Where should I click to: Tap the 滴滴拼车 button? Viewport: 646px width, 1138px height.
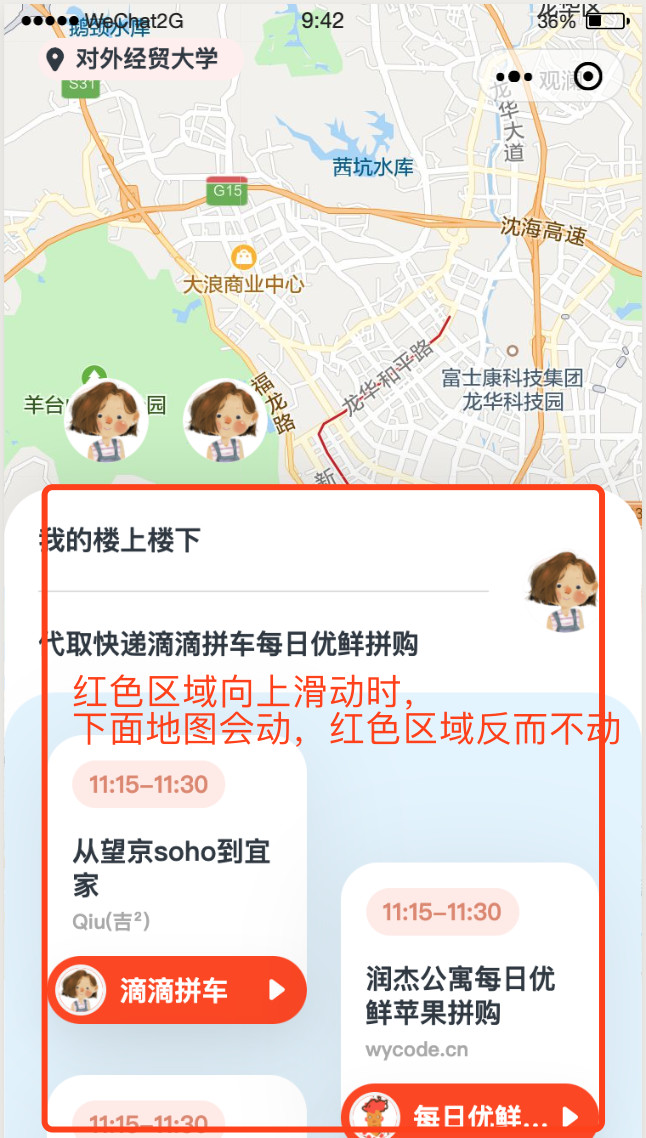click(x=177, y=990)
